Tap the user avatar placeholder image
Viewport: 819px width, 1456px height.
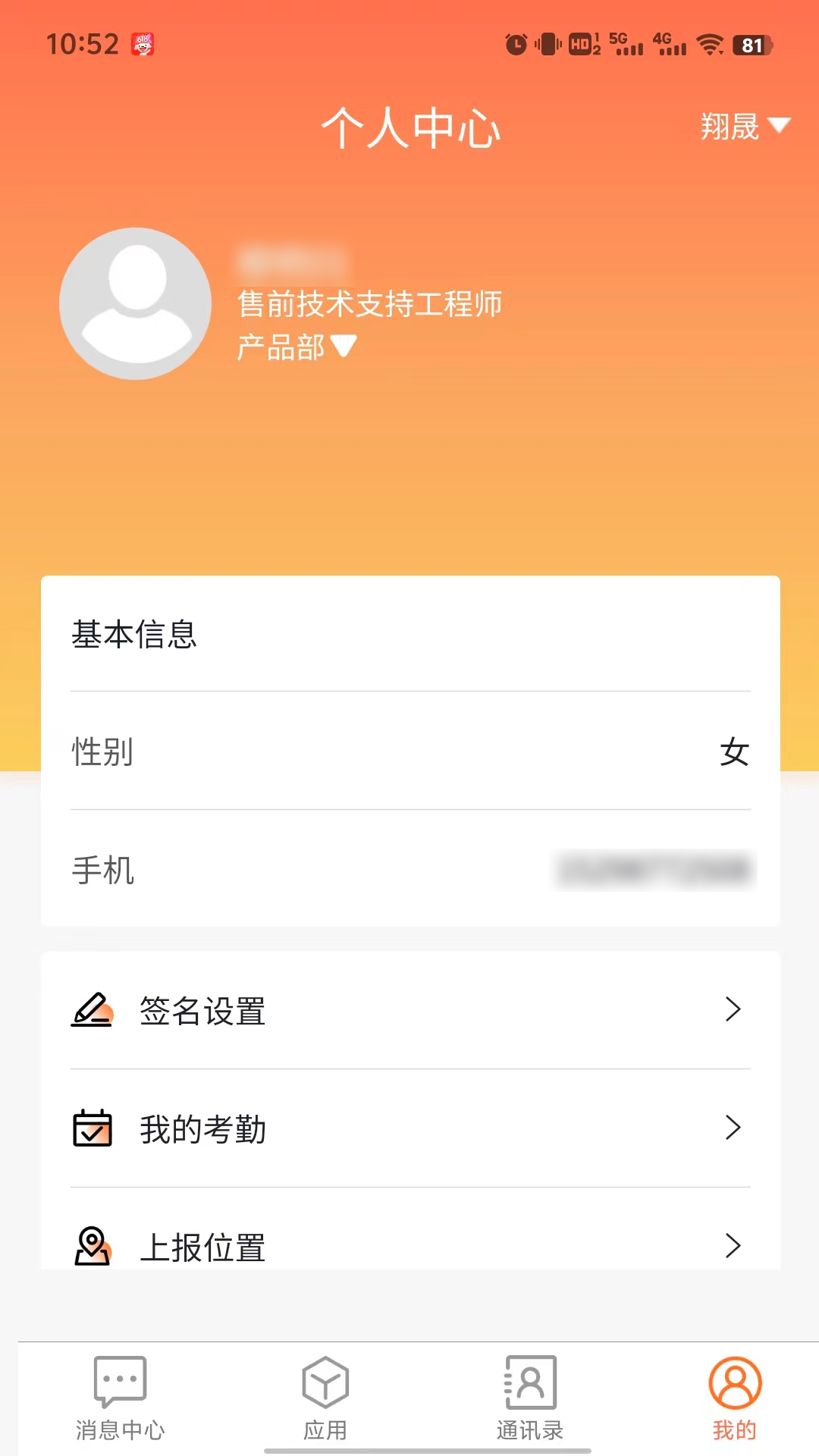point(134,303)
